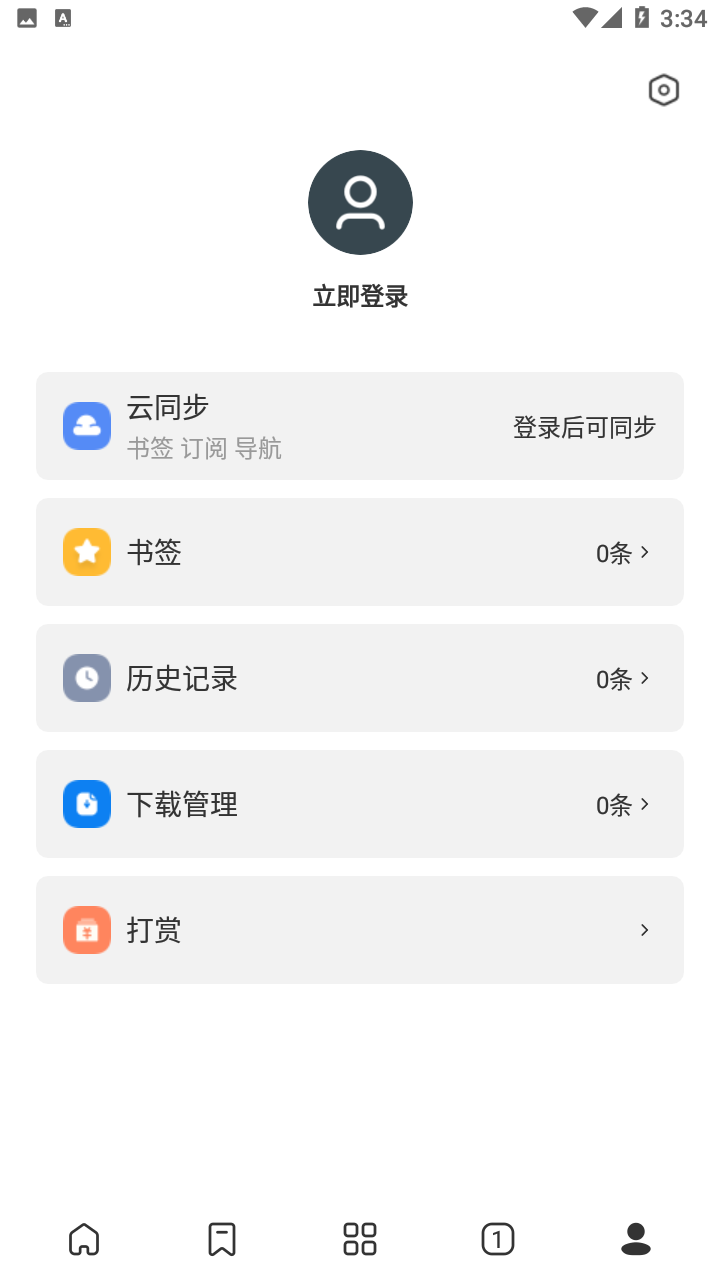The image size is (720, 1280).
Task: Open the settings gear icon
Action: click(664, 90)
